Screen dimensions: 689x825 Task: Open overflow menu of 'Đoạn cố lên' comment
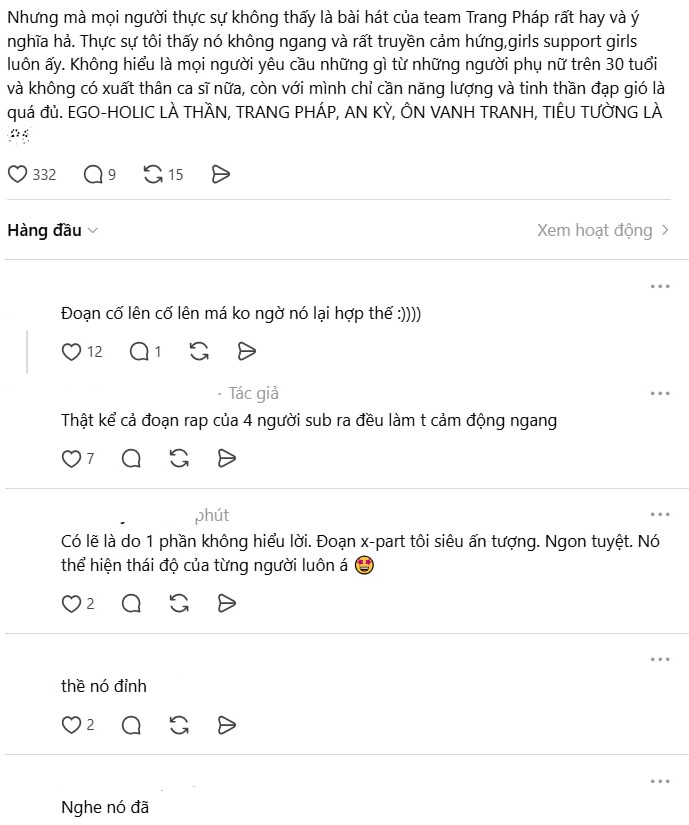pos(659,287)
